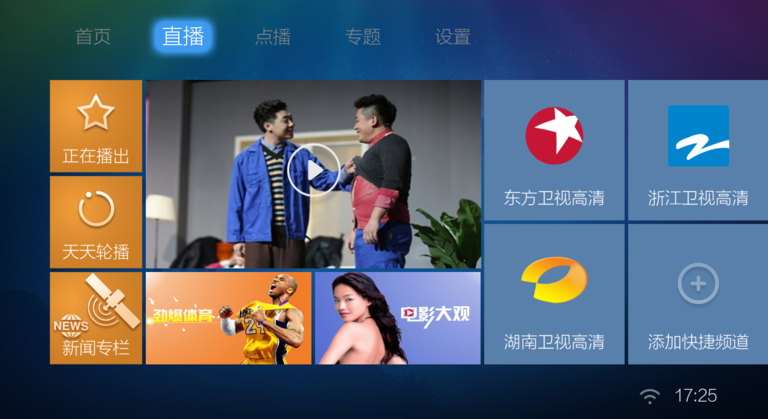Viewport: 768px width, 419px height.
Task: Open the 点播 tab
Action: pos(273,37)
